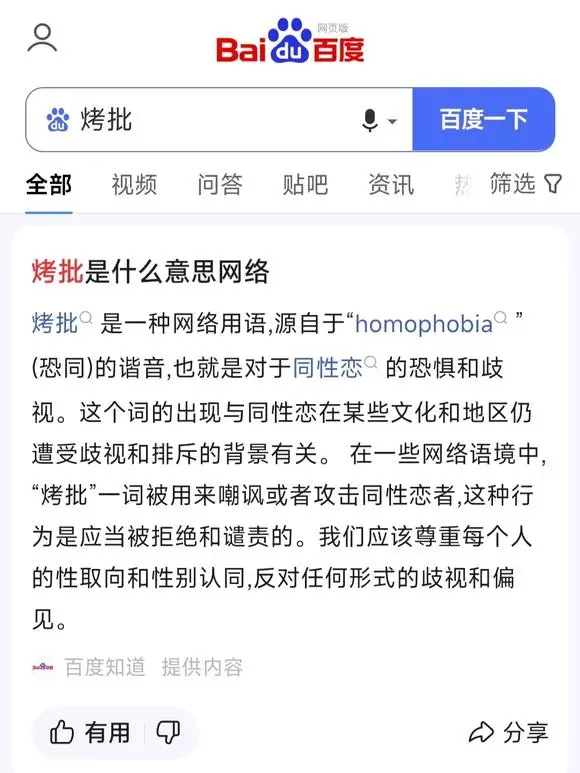The height and width of the screenshot is (773, 580).
Task: Select the 全部 tab
Action: (49, 185)
